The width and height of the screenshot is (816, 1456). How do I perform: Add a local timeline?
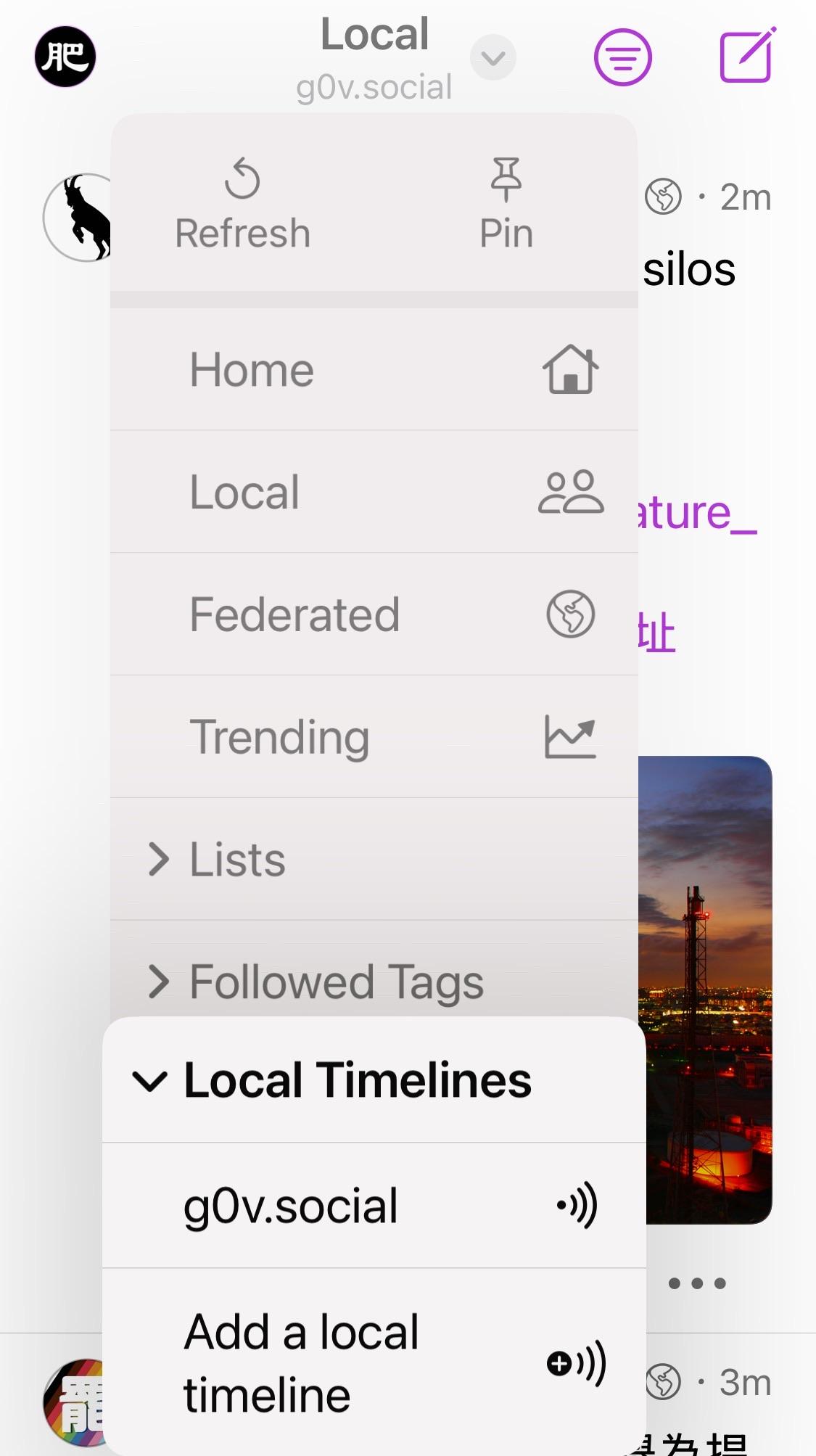click(x=374, y=1363)
